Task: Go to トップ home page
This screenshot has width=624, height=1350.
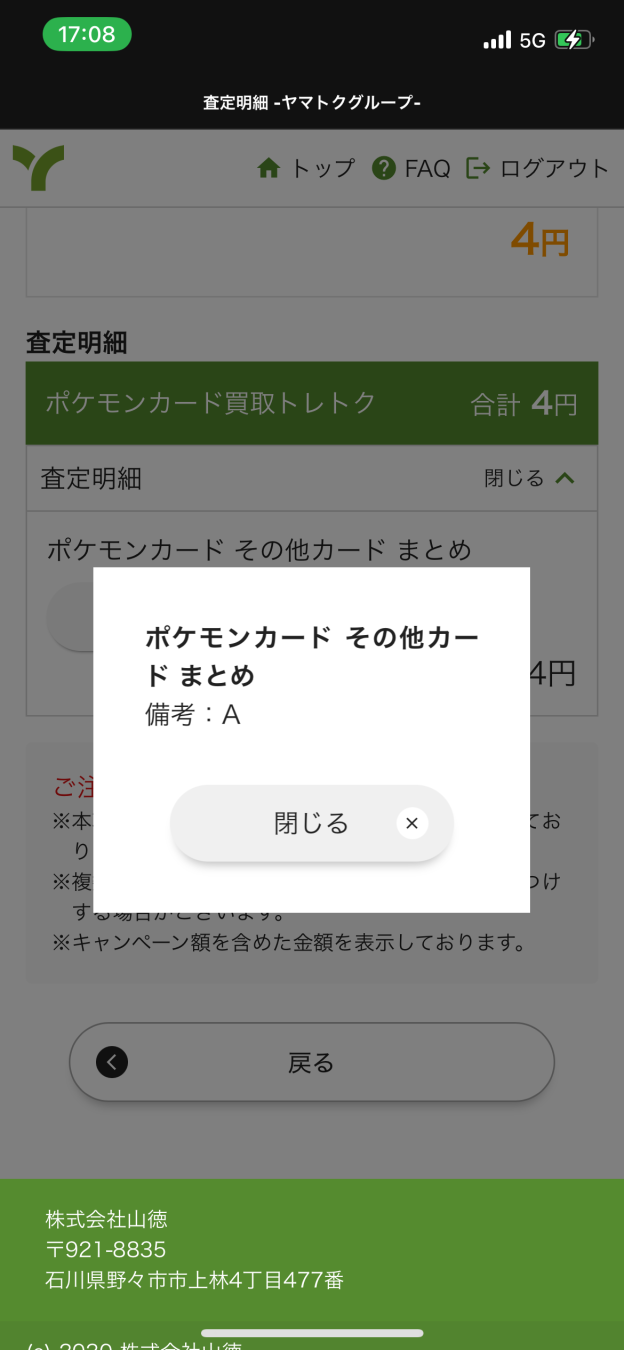Action: (306, 168)
